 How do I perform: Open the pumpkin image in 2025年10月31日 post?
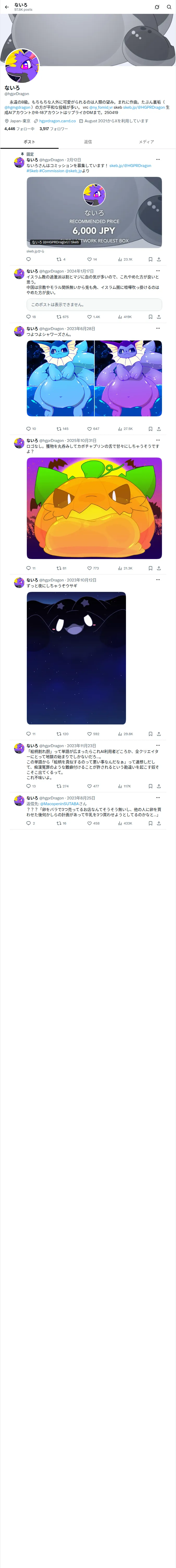94,508
